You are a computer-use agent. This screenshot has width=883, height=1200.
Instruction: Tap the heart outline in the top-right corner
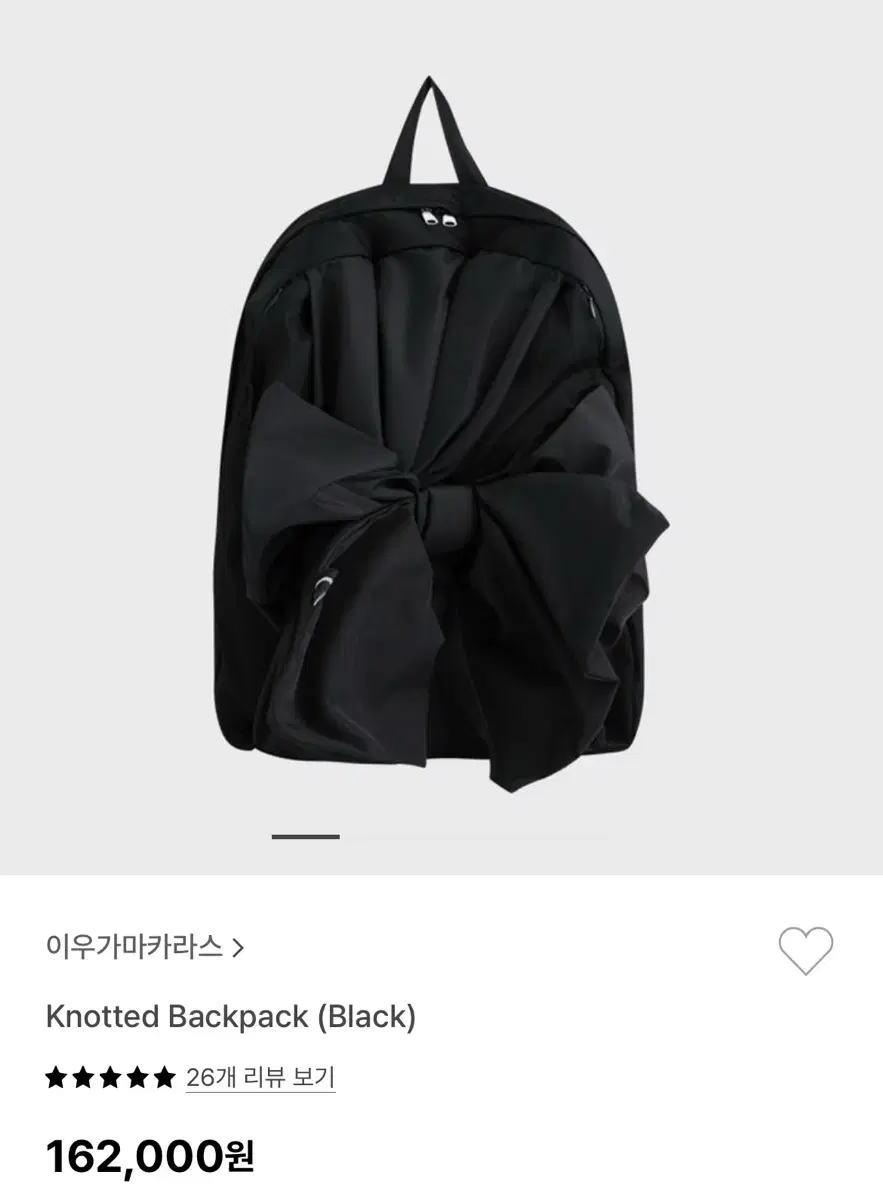tap(805, 952)
